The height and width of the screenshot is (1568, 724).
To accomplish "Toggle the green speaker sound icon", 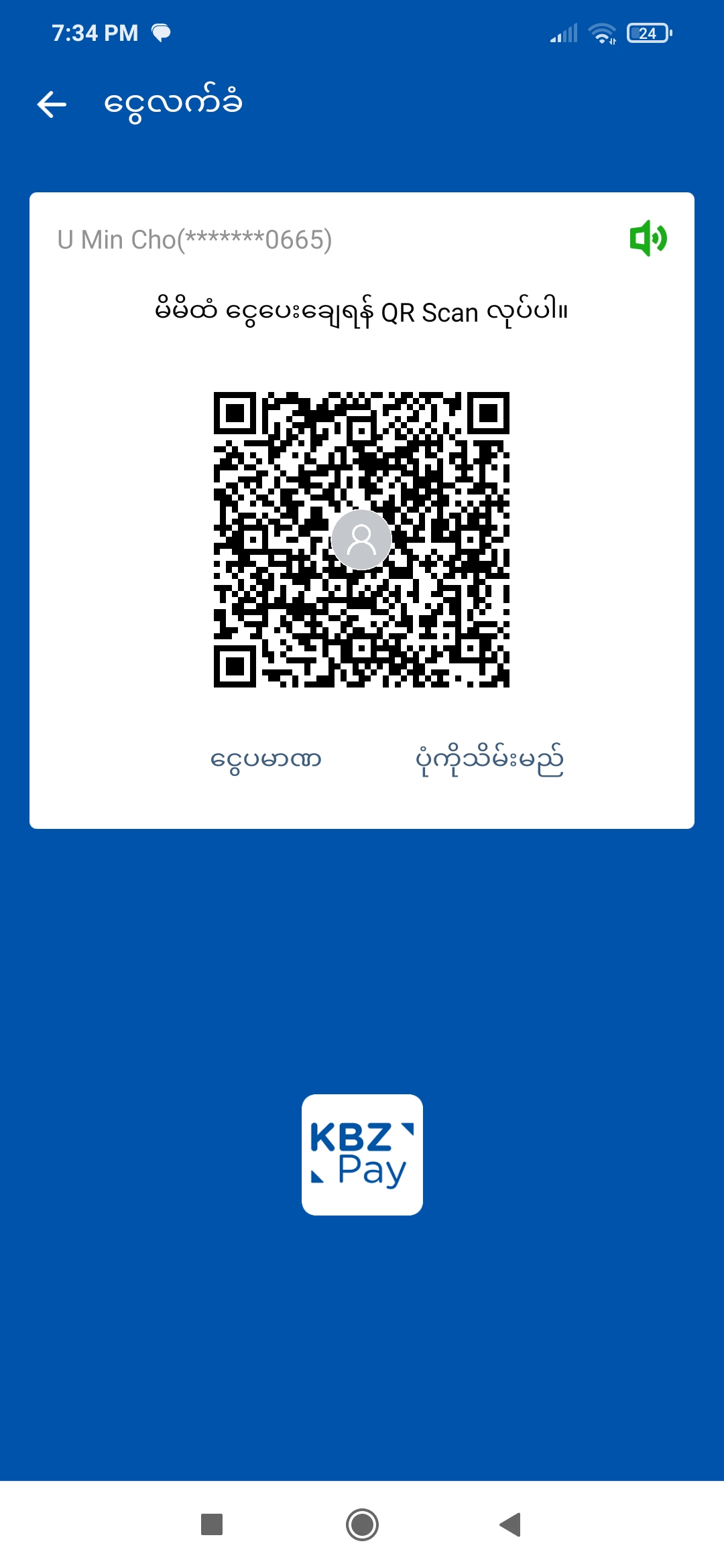I will pos(648,238).
